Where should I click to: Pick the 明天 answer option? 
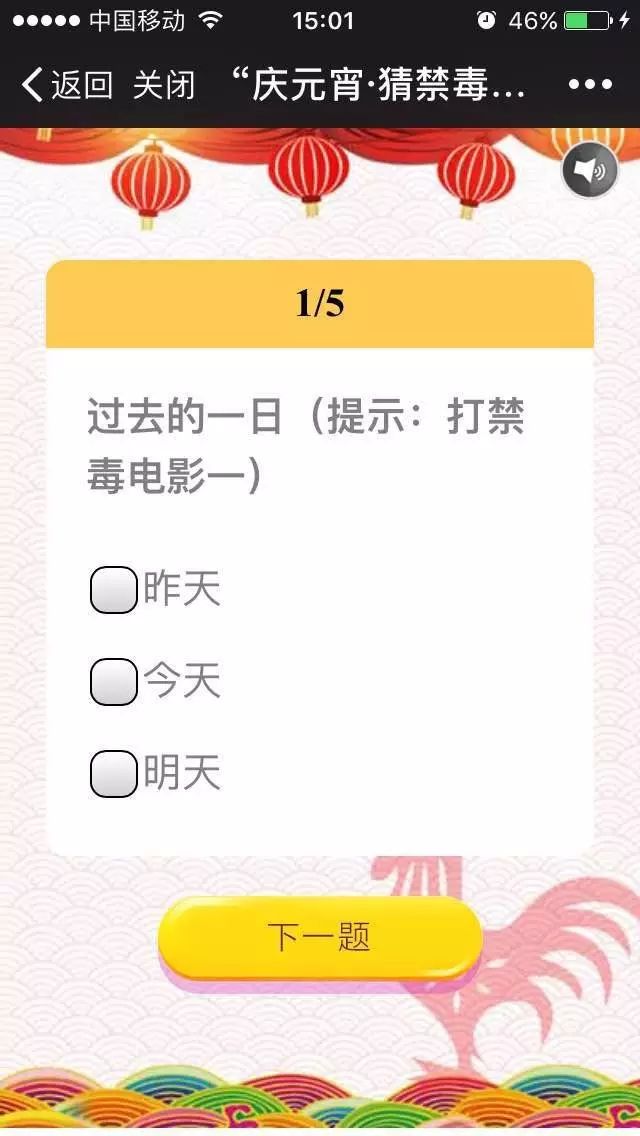(114, 774)
